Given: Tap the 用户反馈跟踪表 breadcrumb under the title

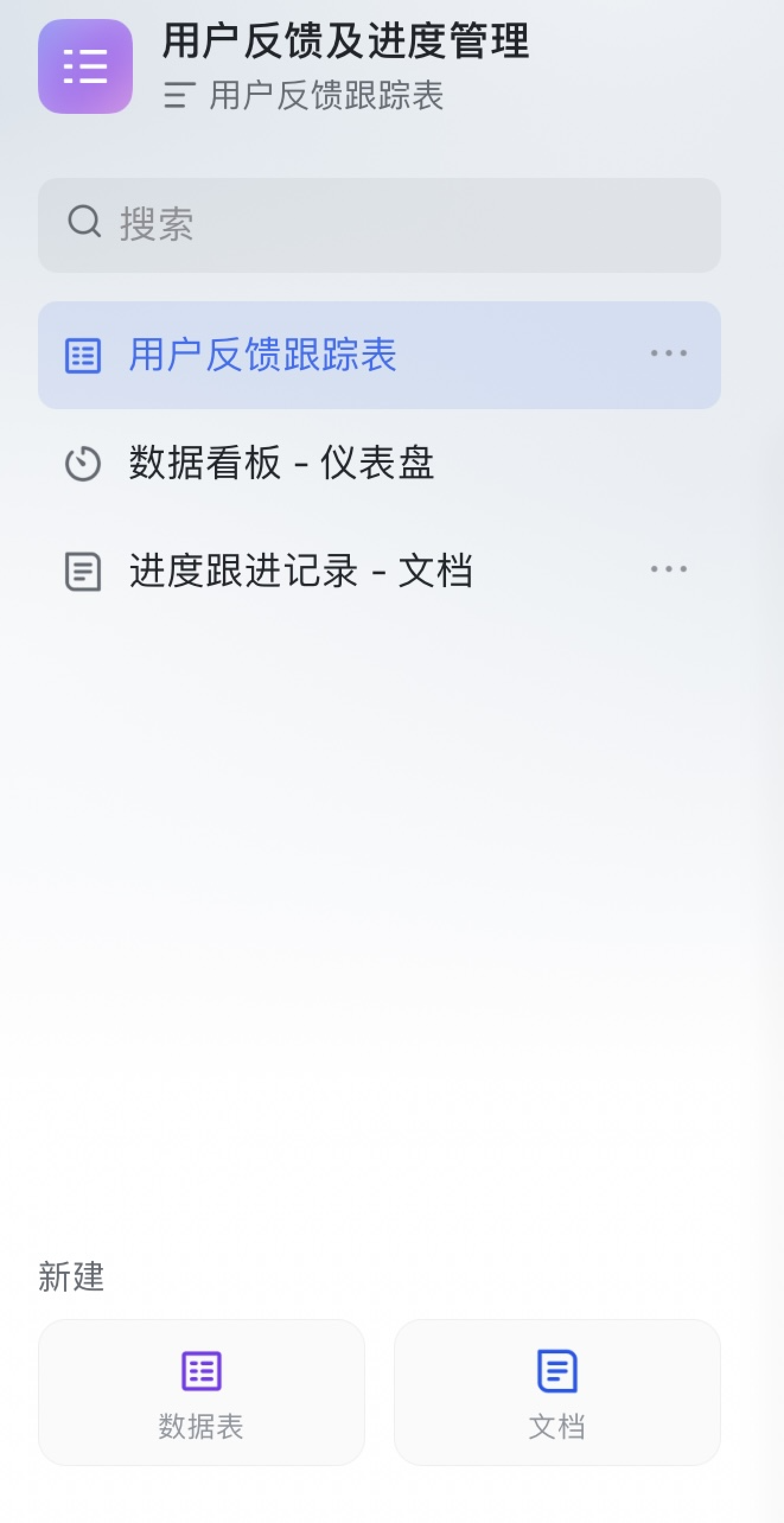Looking at the screenshot, I should pyautogui.click(x=325, y=95).
